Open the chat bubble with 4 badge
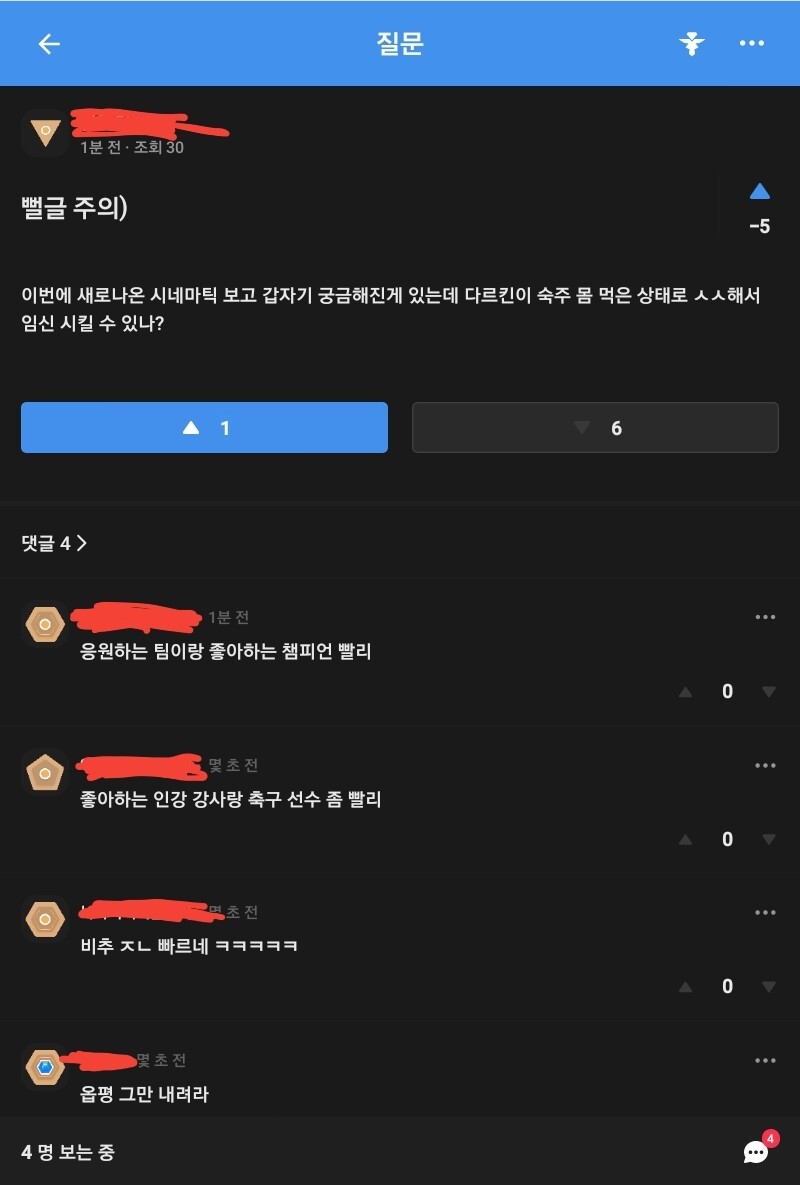The height and width of the screenshot is (1185, 800). pos(757,1152)
